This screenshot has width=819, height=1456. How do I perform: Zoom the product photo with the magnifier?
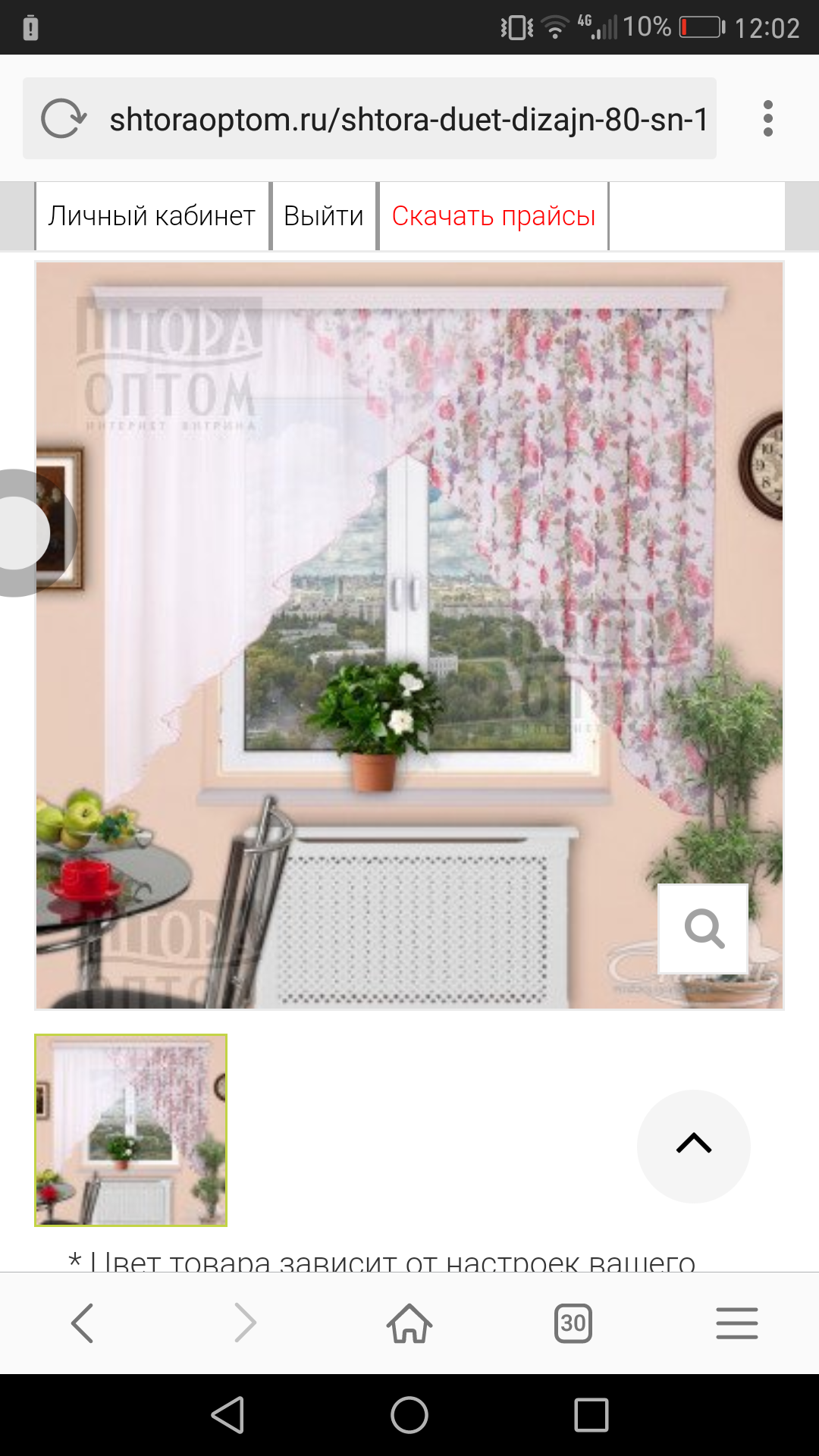pyautogui.click(x=704, y=928)
